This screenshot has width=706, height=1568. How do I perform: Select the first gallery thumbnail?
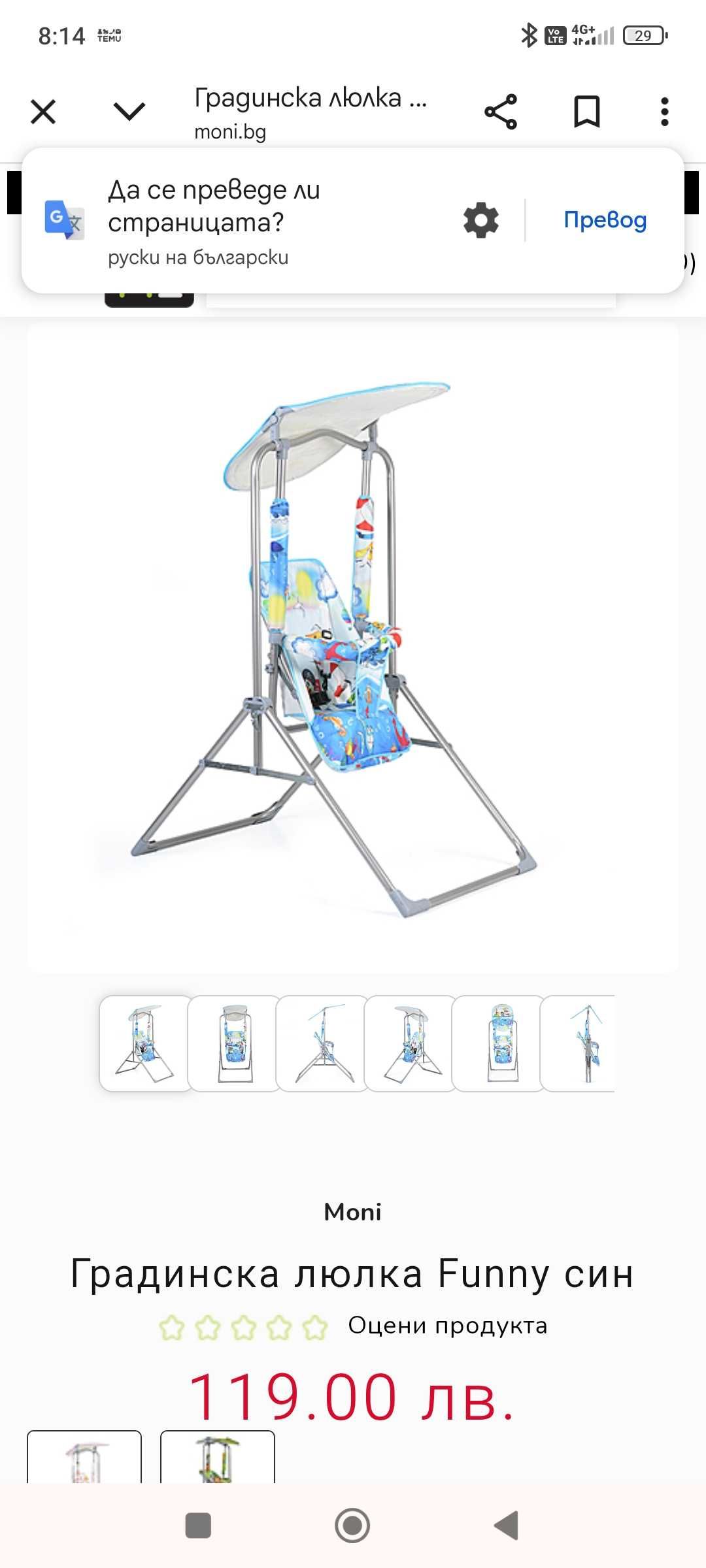click(x=146, y=1043)
